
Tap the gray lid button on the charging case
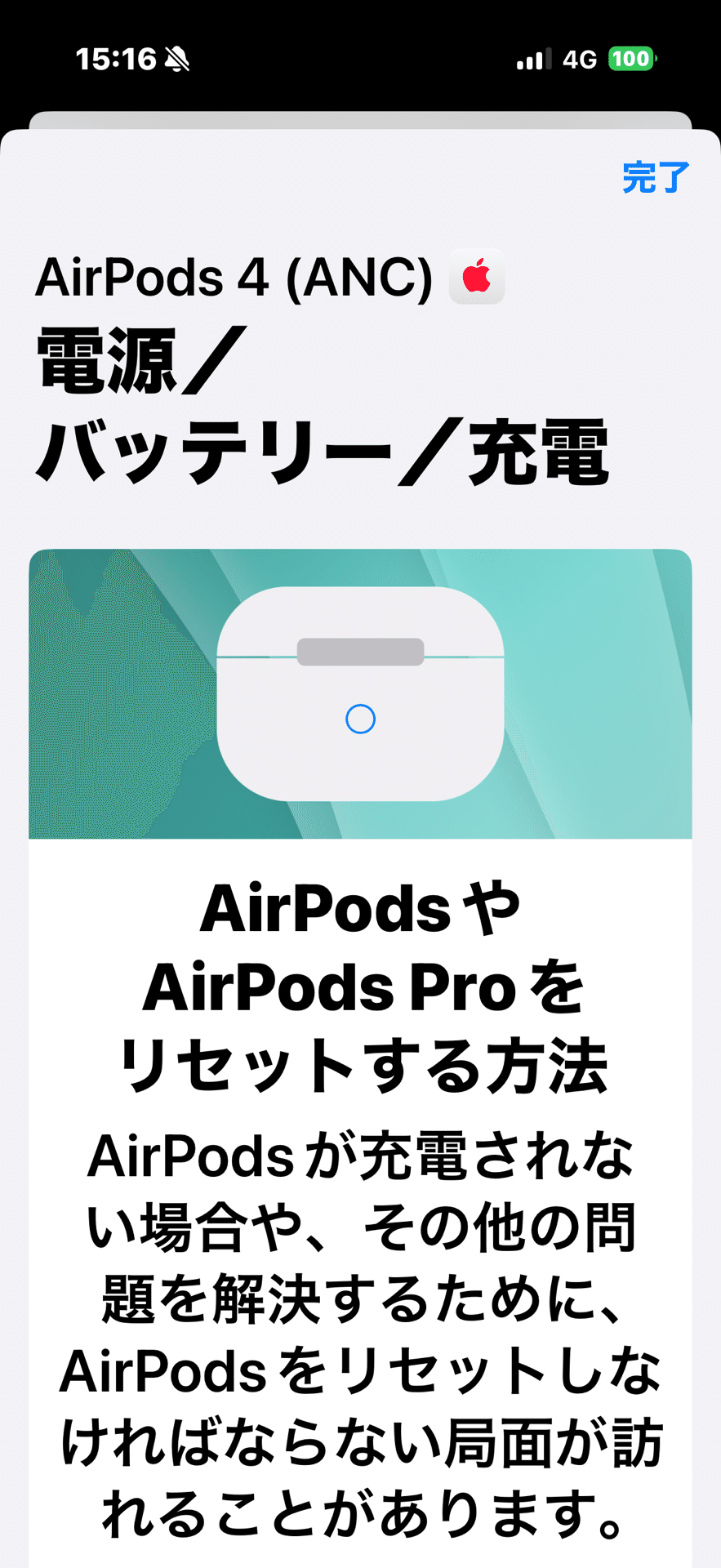359,649
